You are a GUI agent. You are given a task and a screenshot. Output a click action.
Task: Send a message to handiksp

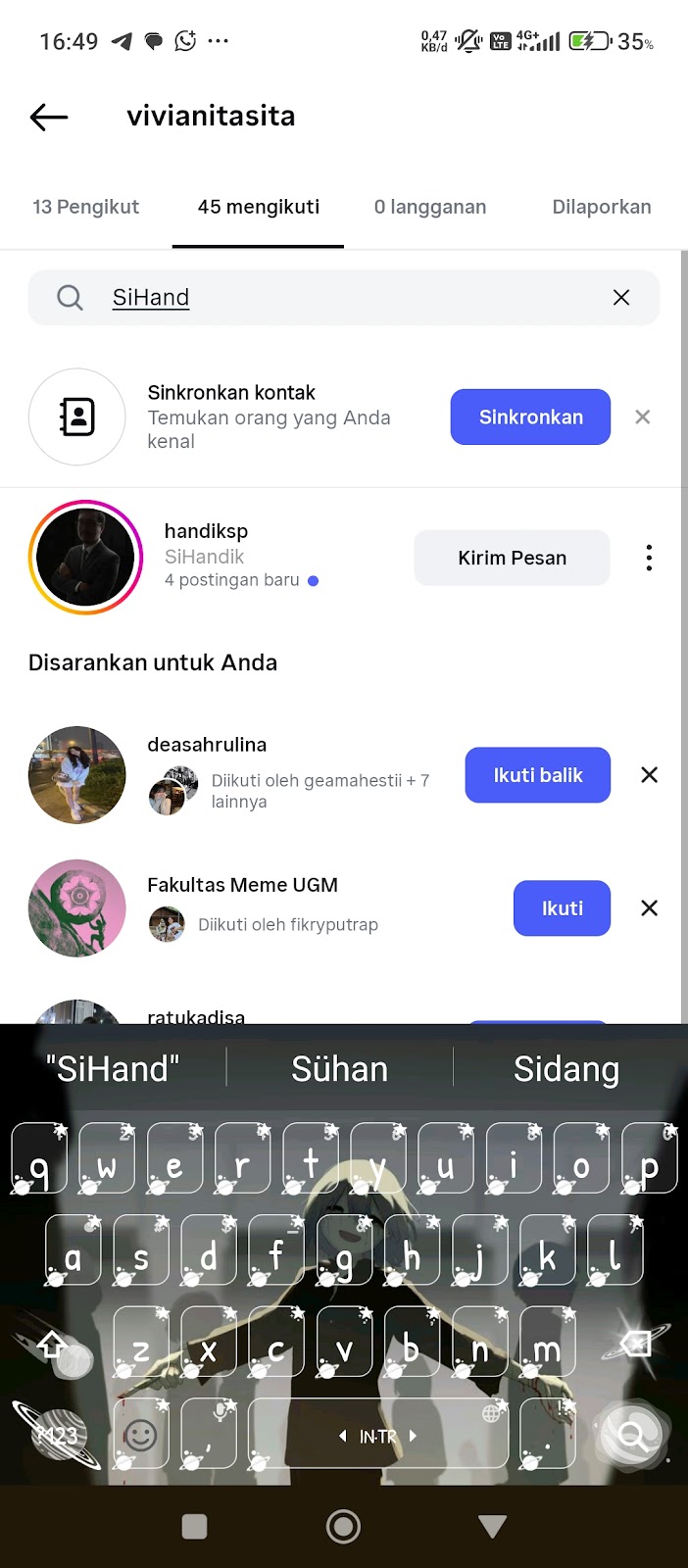(x=512, y=559)
